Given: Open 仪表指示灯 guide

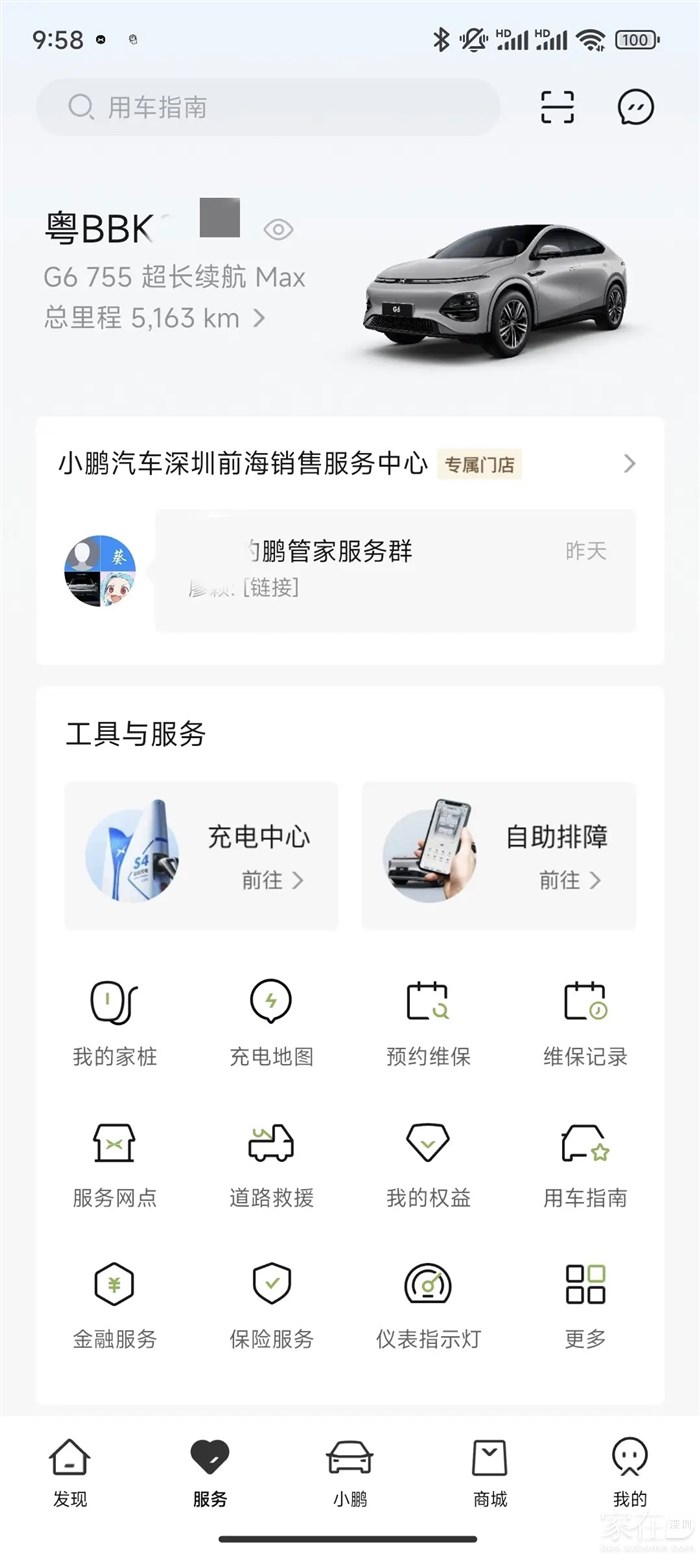Looking at the screenshot, I should click(428, 1304).
